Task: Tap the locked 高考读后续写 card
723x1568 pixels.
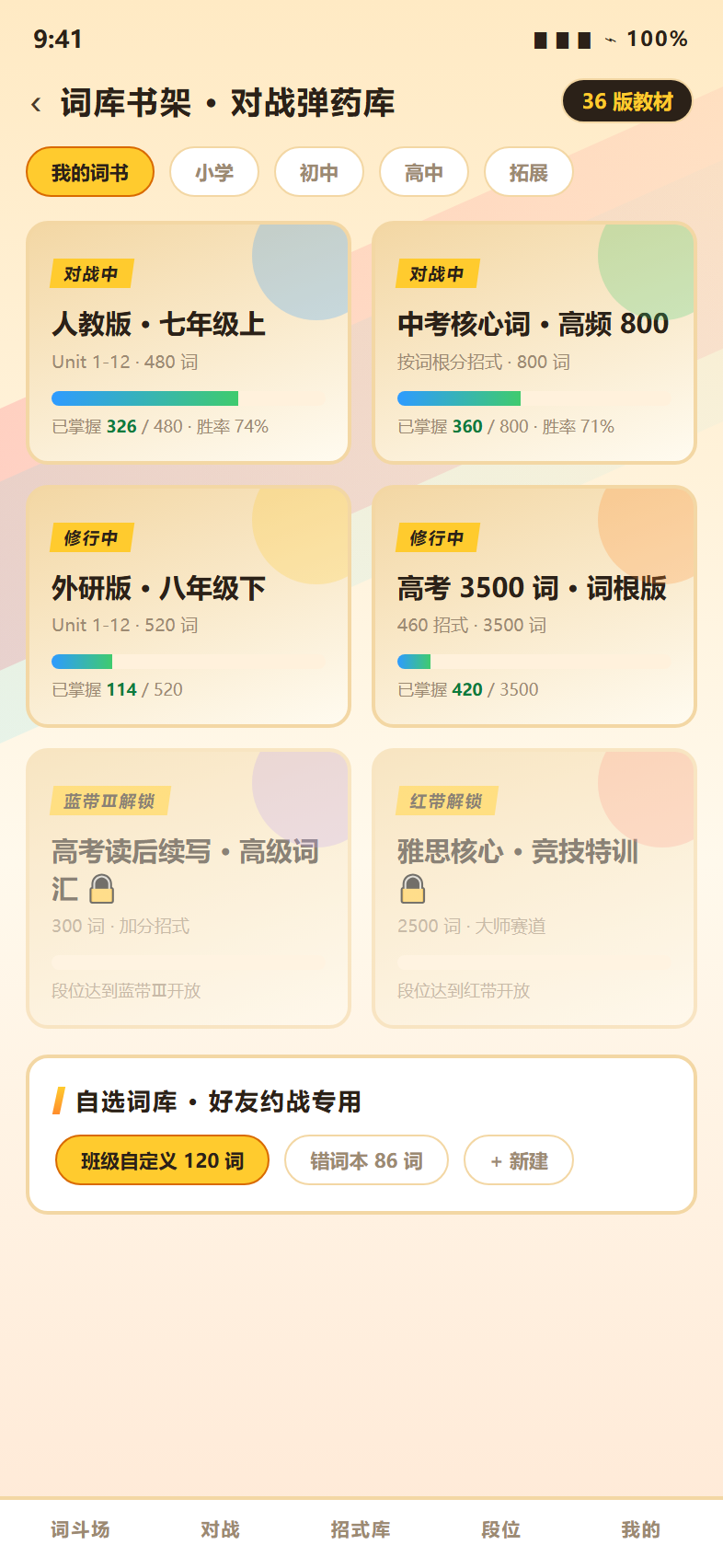Action: tap(189, 888)
